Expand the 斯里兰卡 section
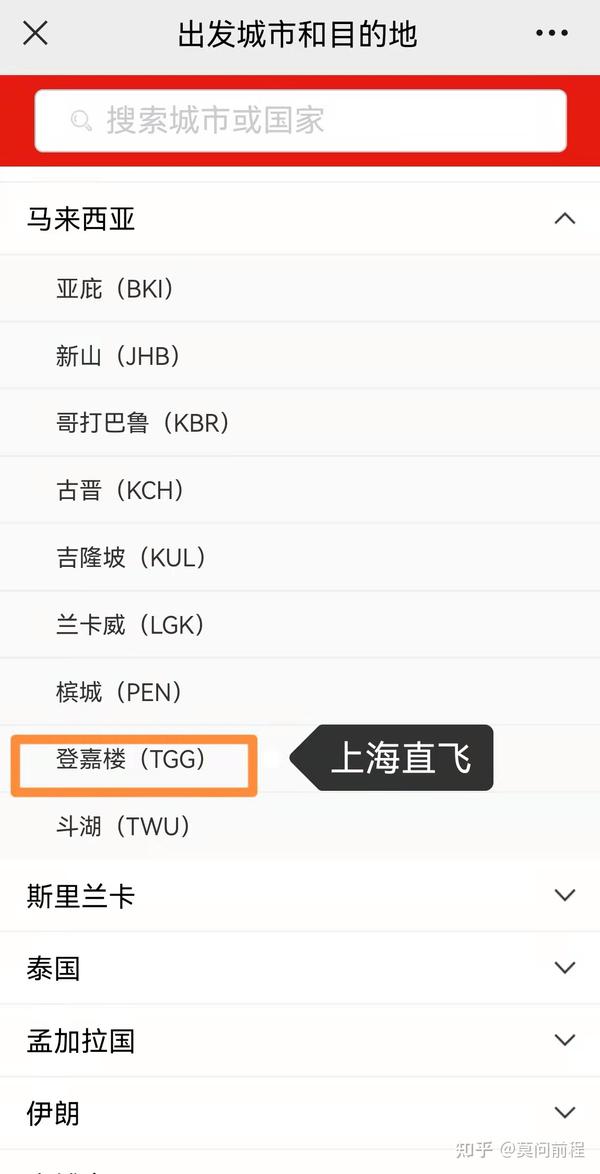Image resolution: width=600 pixels, height=1174 pixels. [300, 895]
